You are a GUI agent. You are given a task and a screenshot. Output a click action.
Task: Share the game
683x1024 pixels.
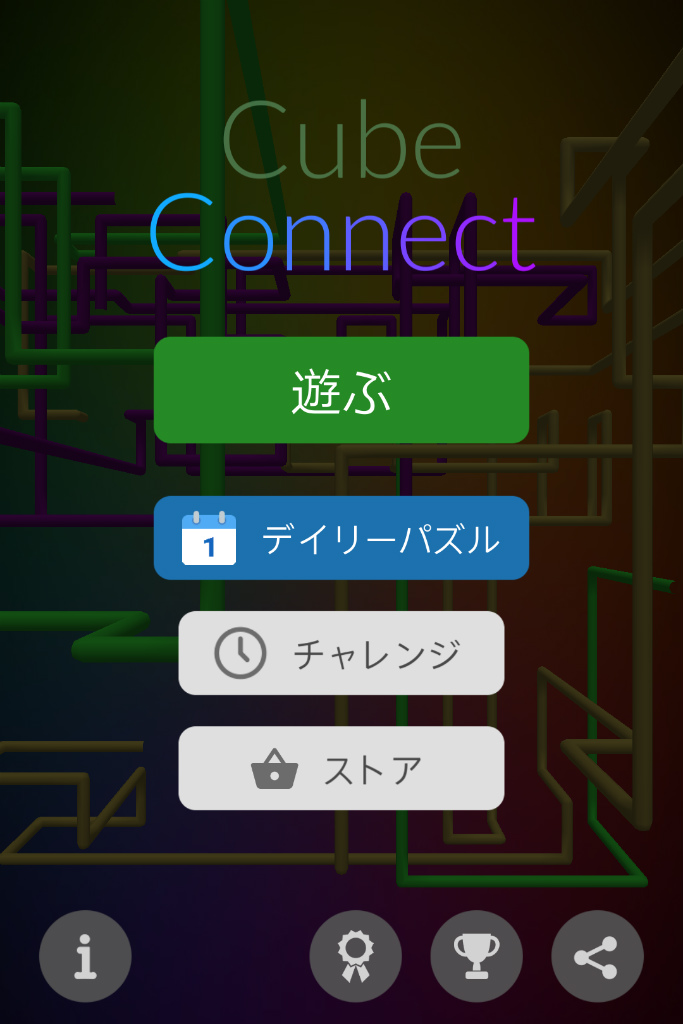(x=597, y=957)
